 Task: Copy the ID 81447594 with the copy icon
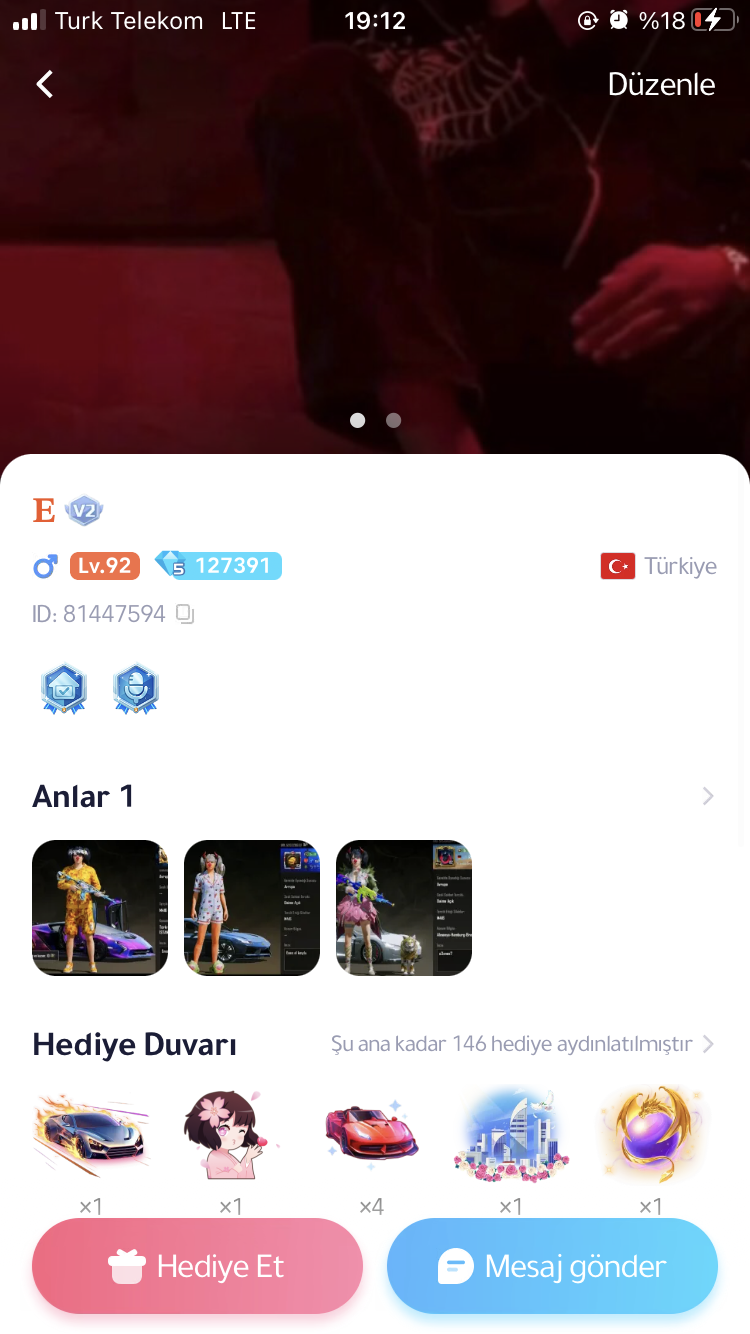click(x=185, y=614)
